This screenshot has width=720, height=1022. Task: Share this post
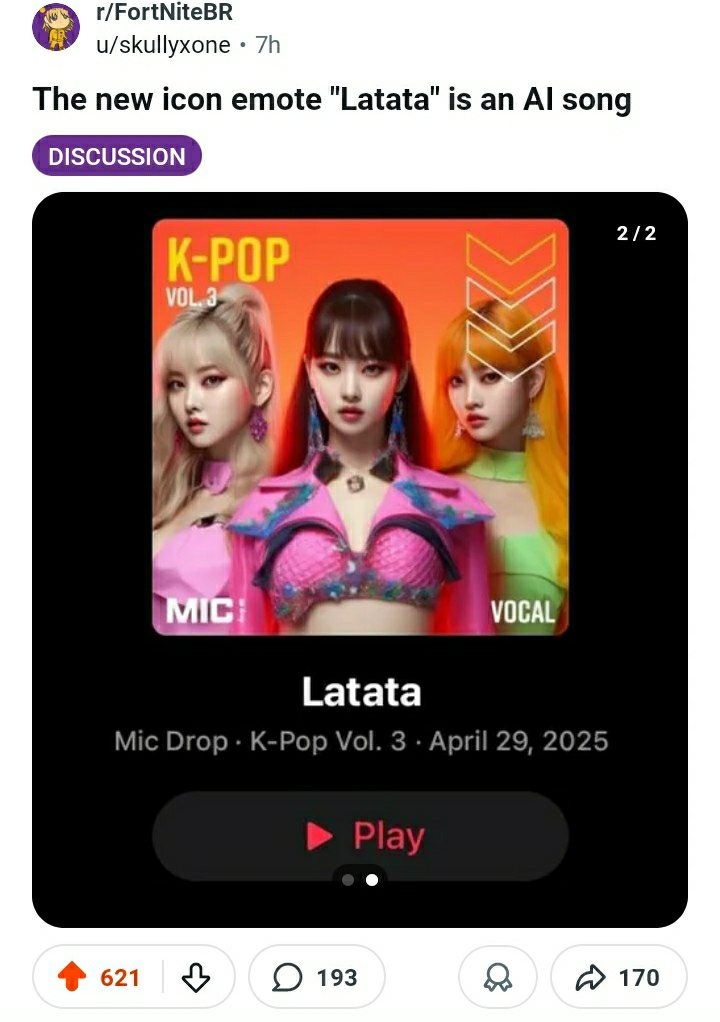pos(618,977)
